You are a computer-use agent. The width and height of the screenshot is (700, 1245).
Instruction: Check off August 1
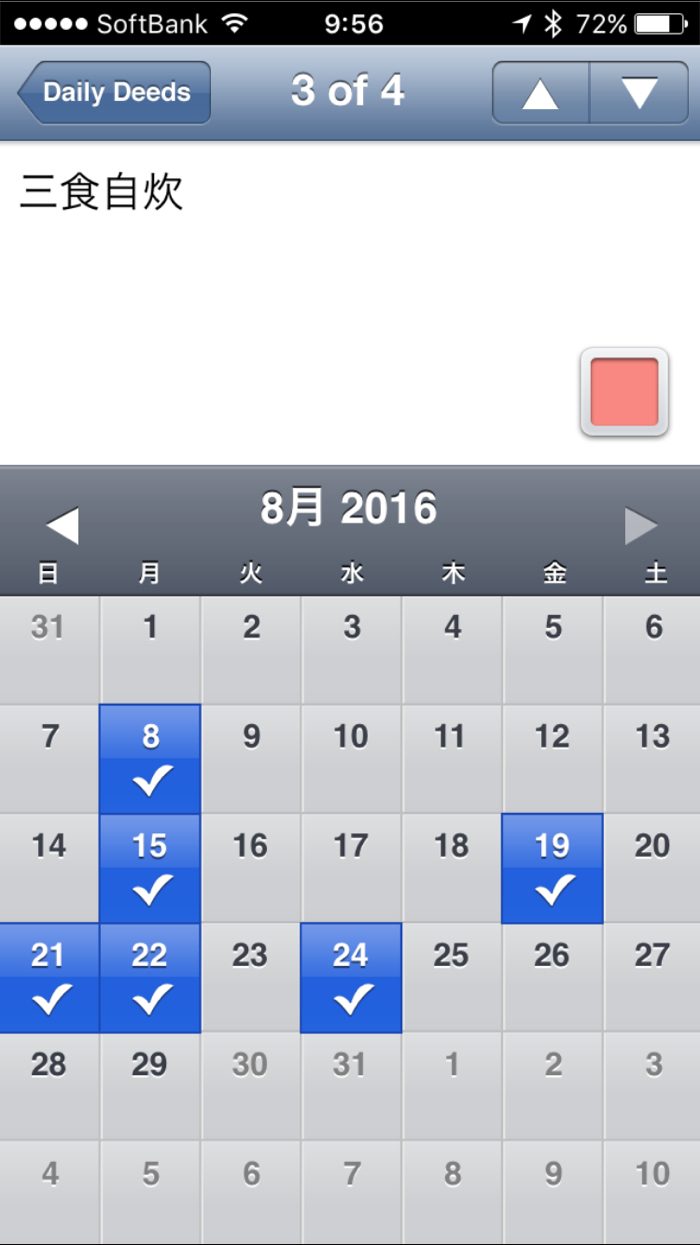(x=150, y=650)
